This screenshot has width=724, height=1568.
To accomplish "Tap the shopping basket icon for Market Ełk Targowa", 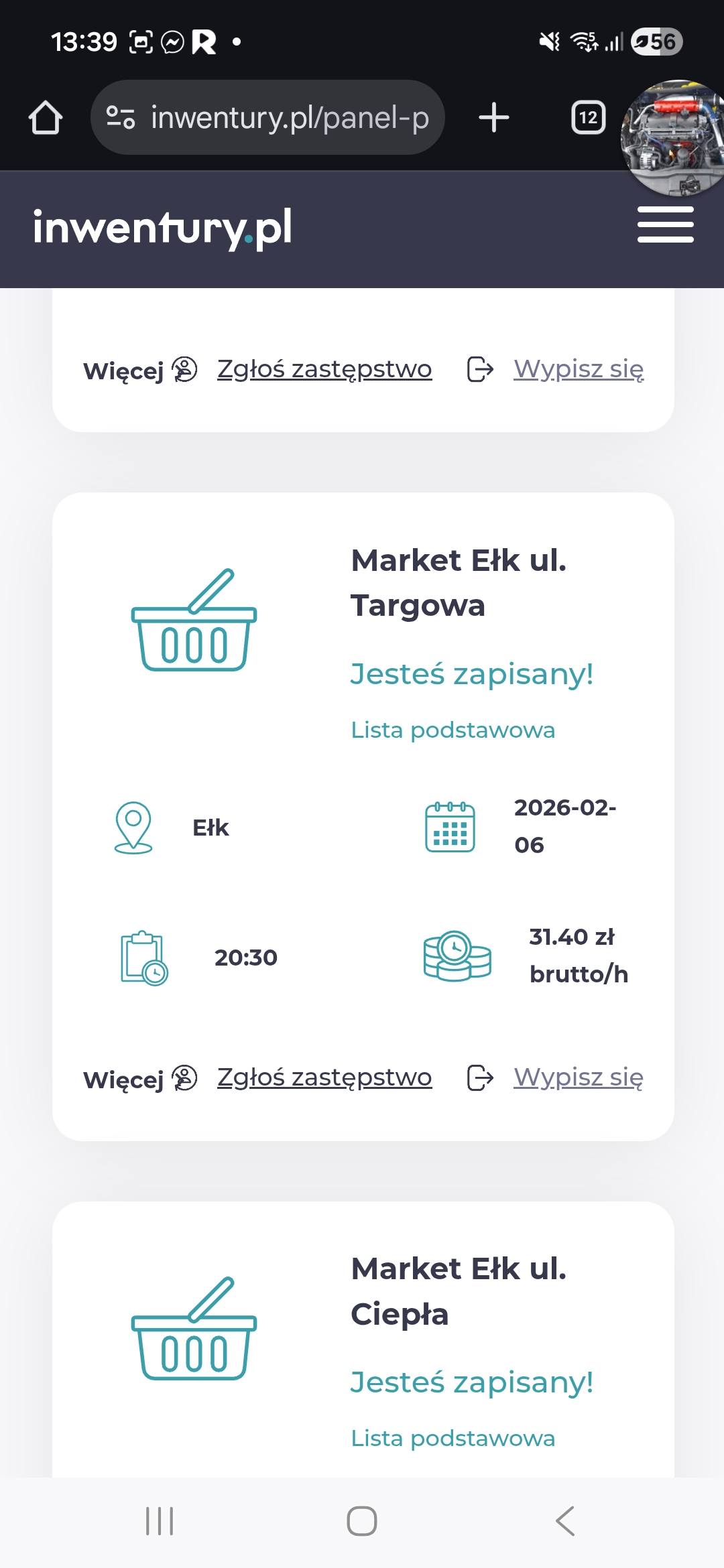I will pos(194,623).
